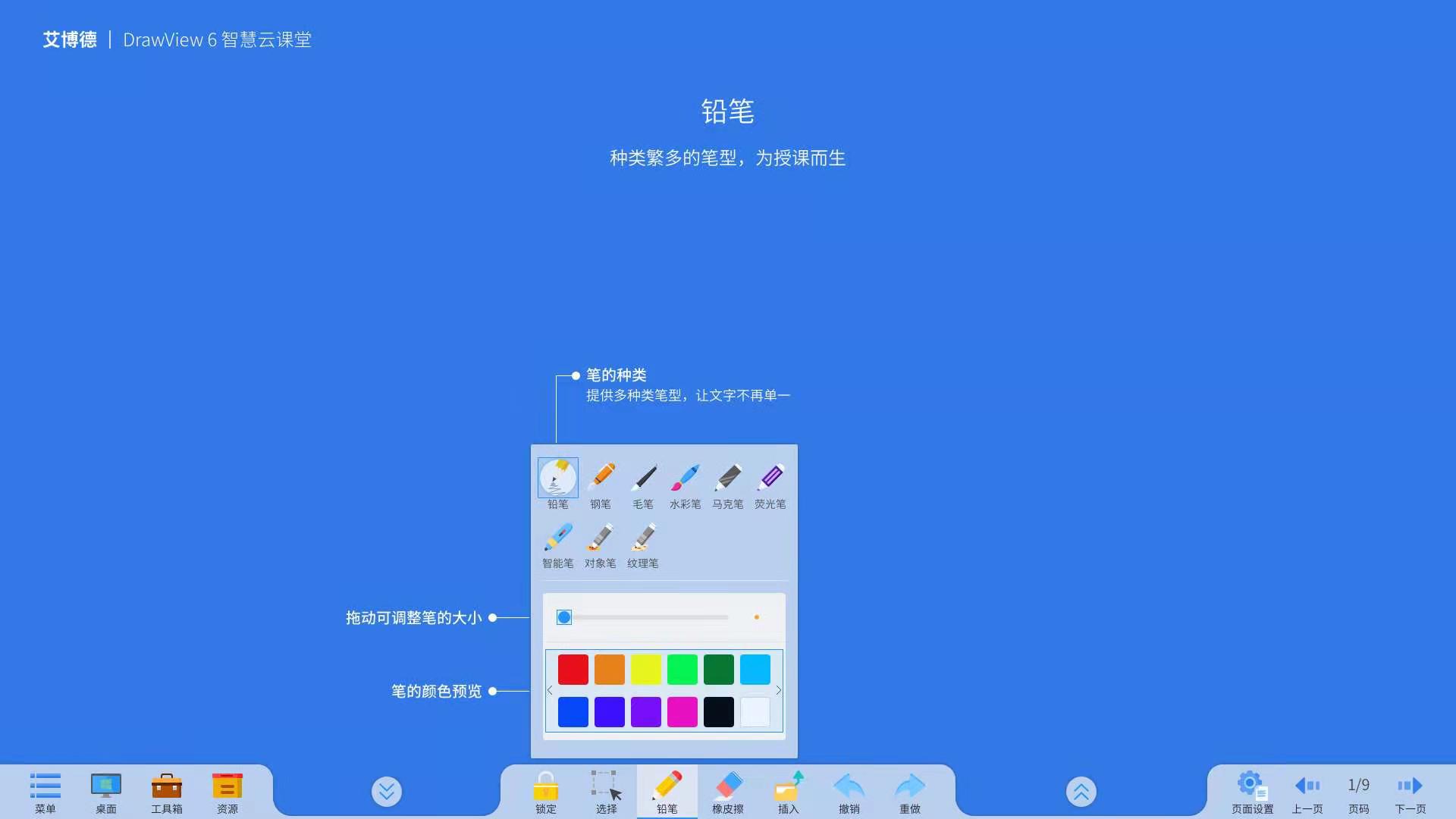This screenshot has width=1456, height=819.
Task: Tap the 锁定 lock tool
Action: [x=546, y=792]
